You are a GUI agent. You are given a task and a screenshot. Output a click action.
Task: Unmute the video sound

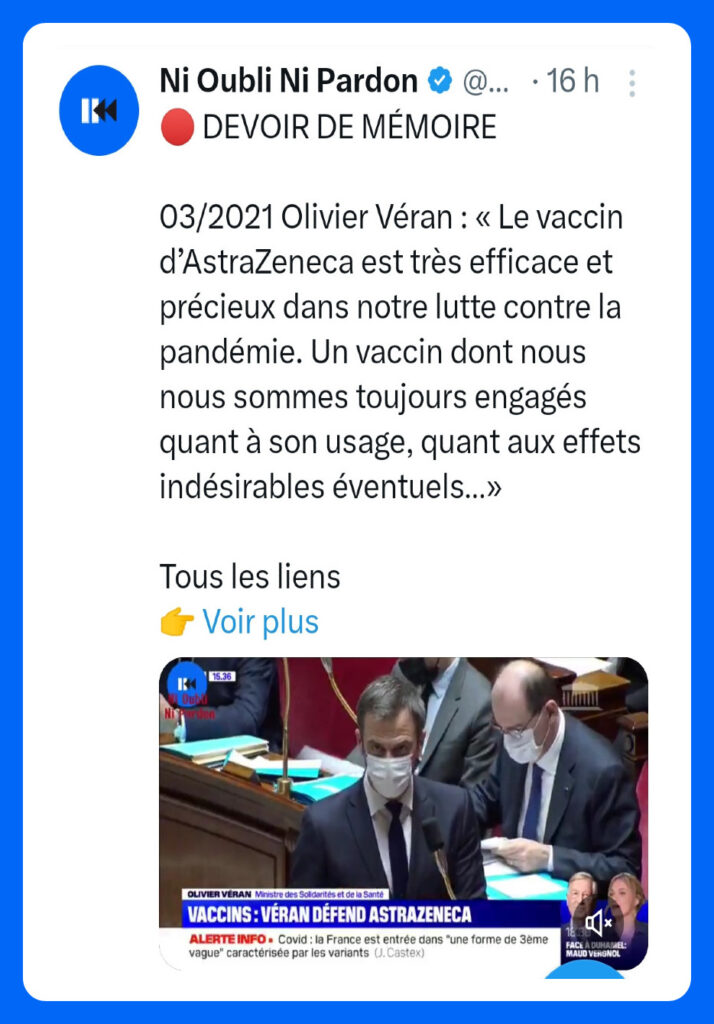[598, 924]
